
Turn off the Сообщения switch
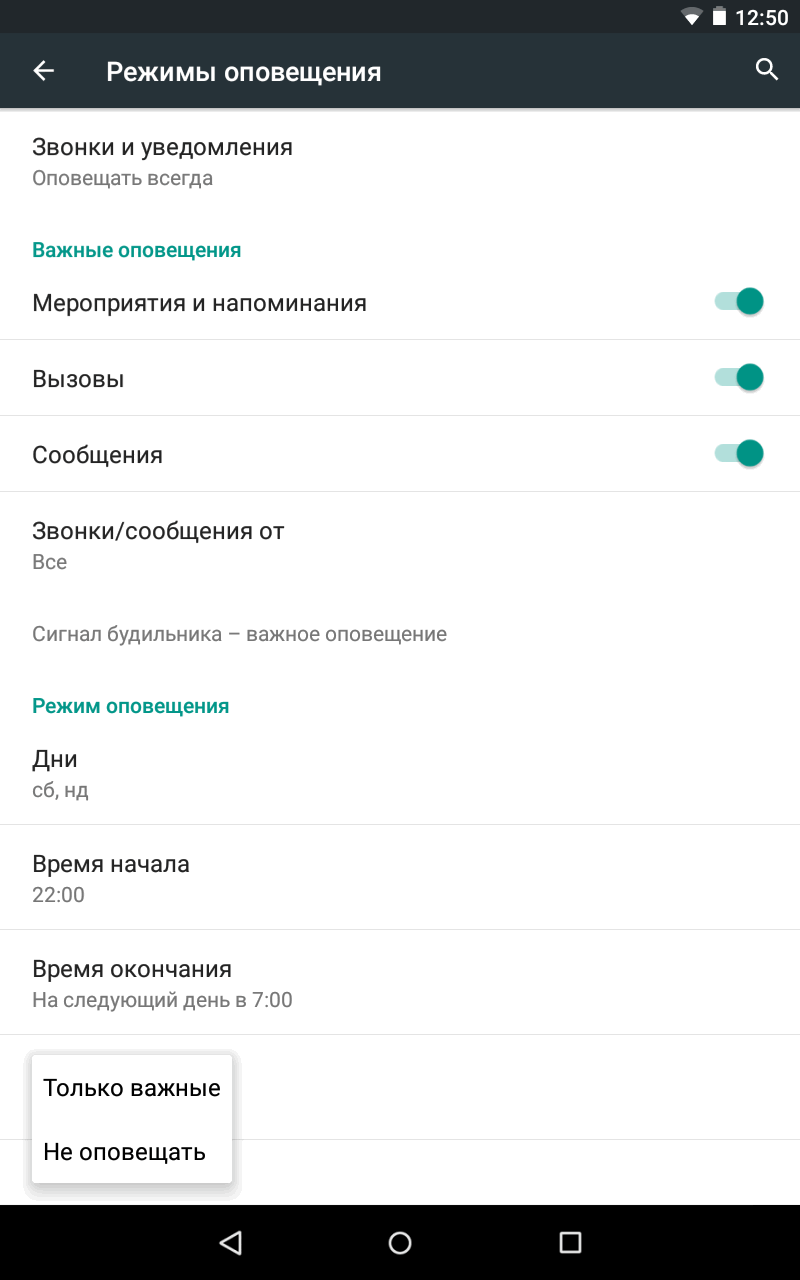(738, 454)
